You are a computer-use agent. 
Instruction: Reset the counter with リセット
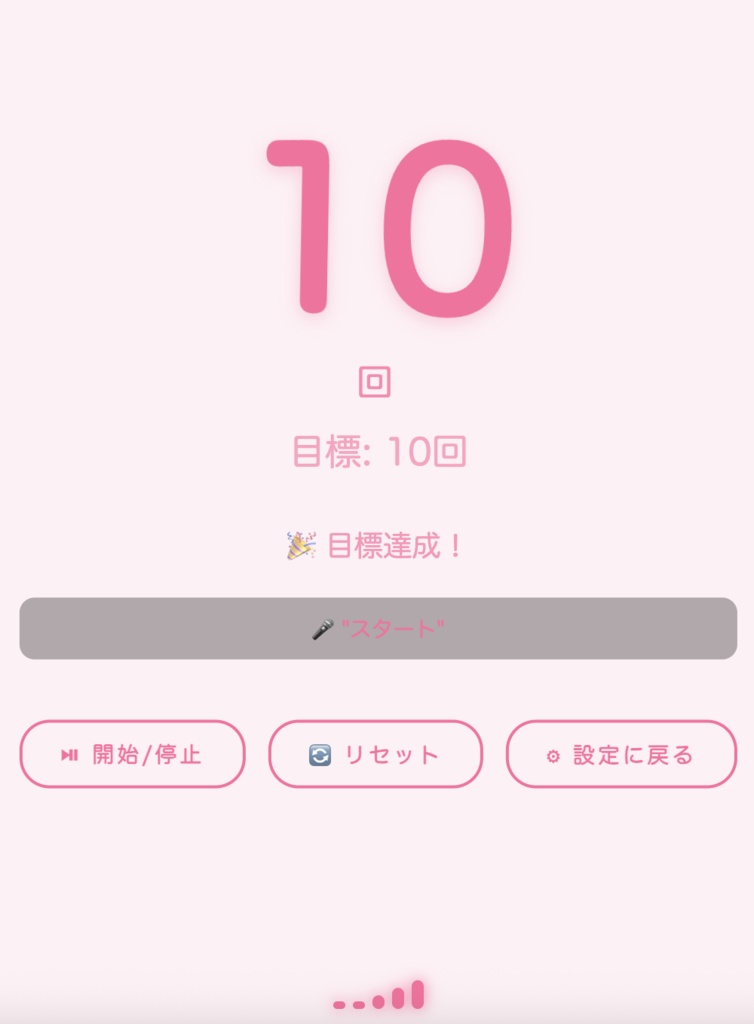point(376,756)
